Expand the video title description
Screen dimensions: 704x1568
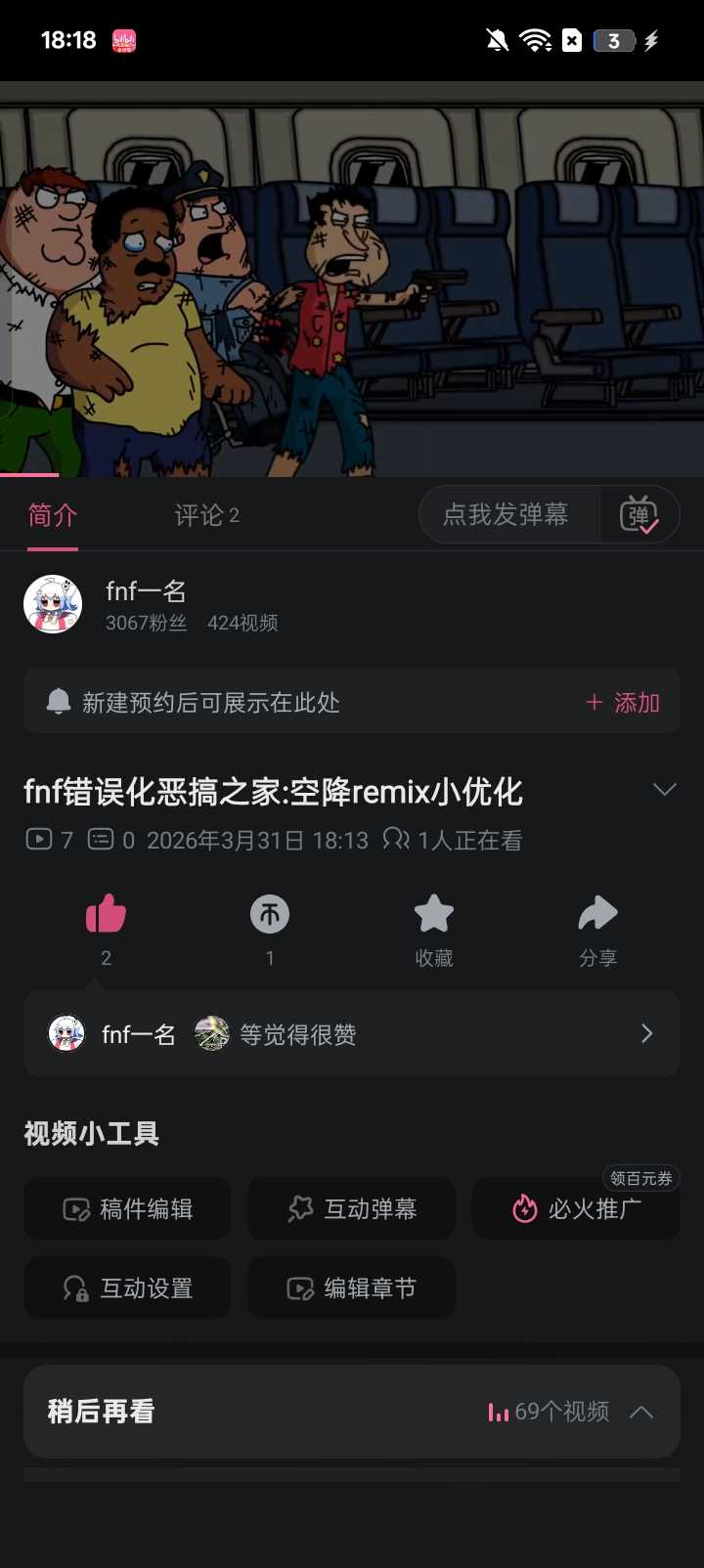click(664, 790)
